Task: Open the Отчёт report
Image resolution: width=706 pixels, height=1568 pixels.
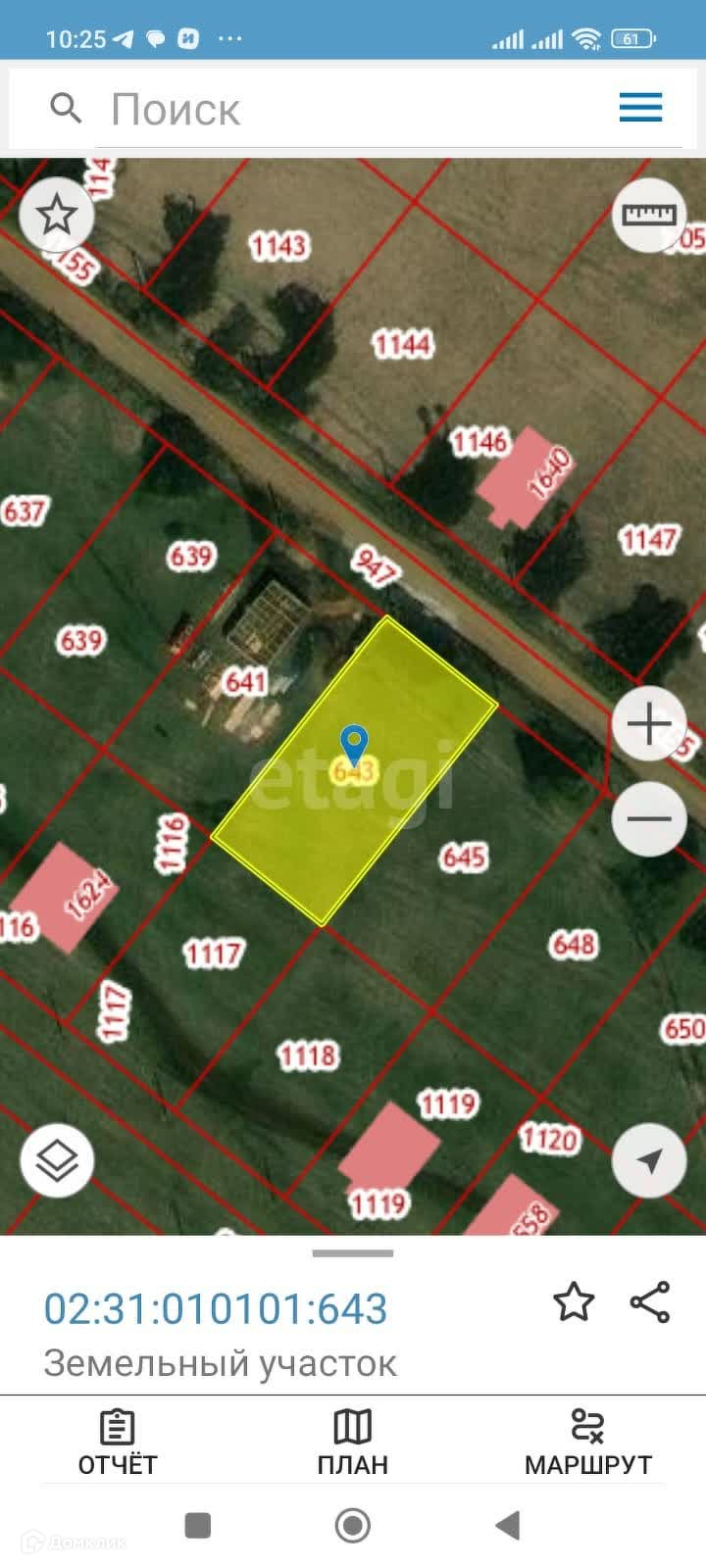Action: pyautogui.click(x=118, y=1443)
